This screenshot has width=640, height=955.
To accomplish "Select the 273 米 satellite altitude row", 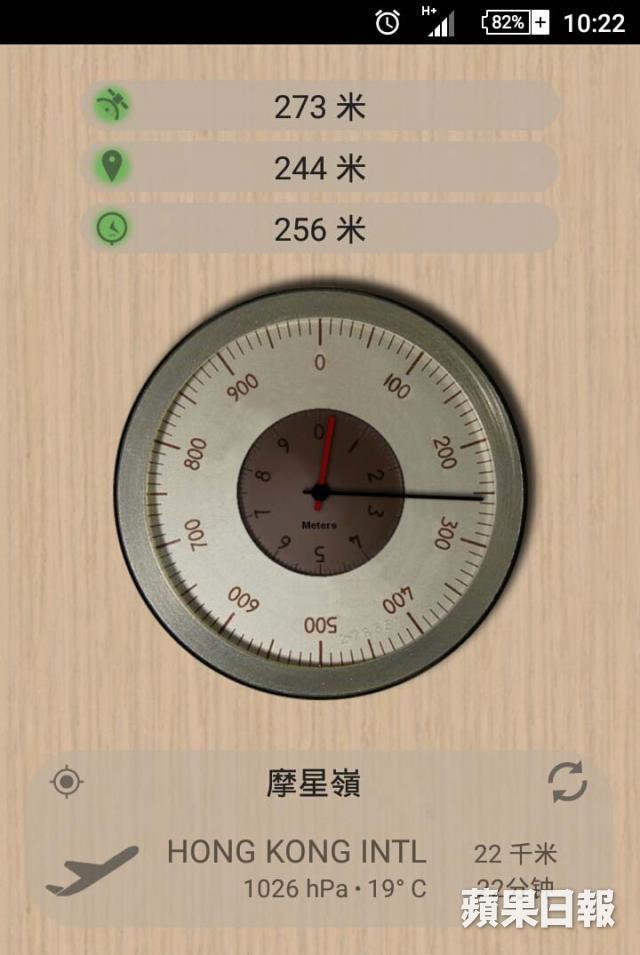I will pos(320,106).
